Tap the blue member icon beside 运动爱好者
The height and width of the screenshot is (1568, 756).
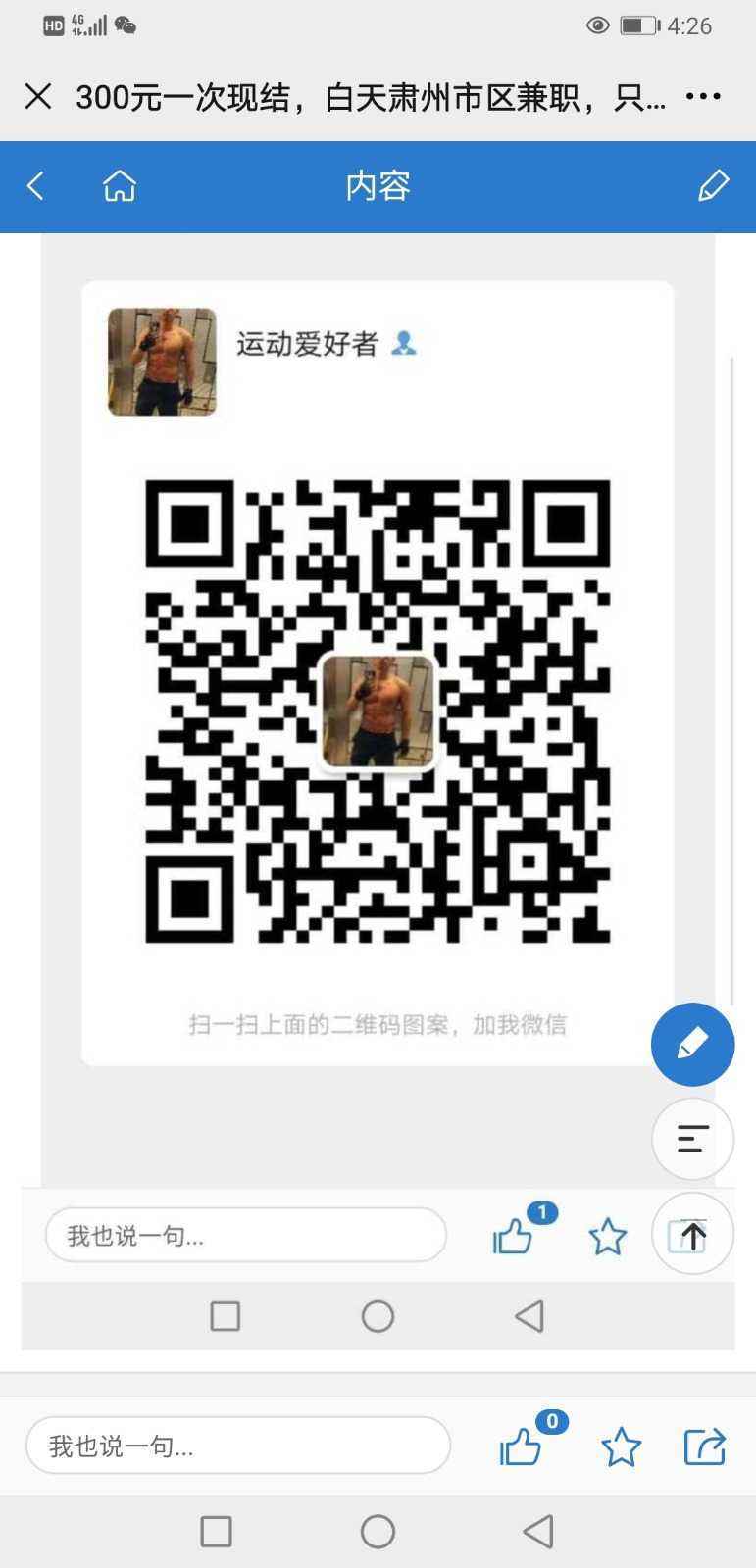pos(405,345)
